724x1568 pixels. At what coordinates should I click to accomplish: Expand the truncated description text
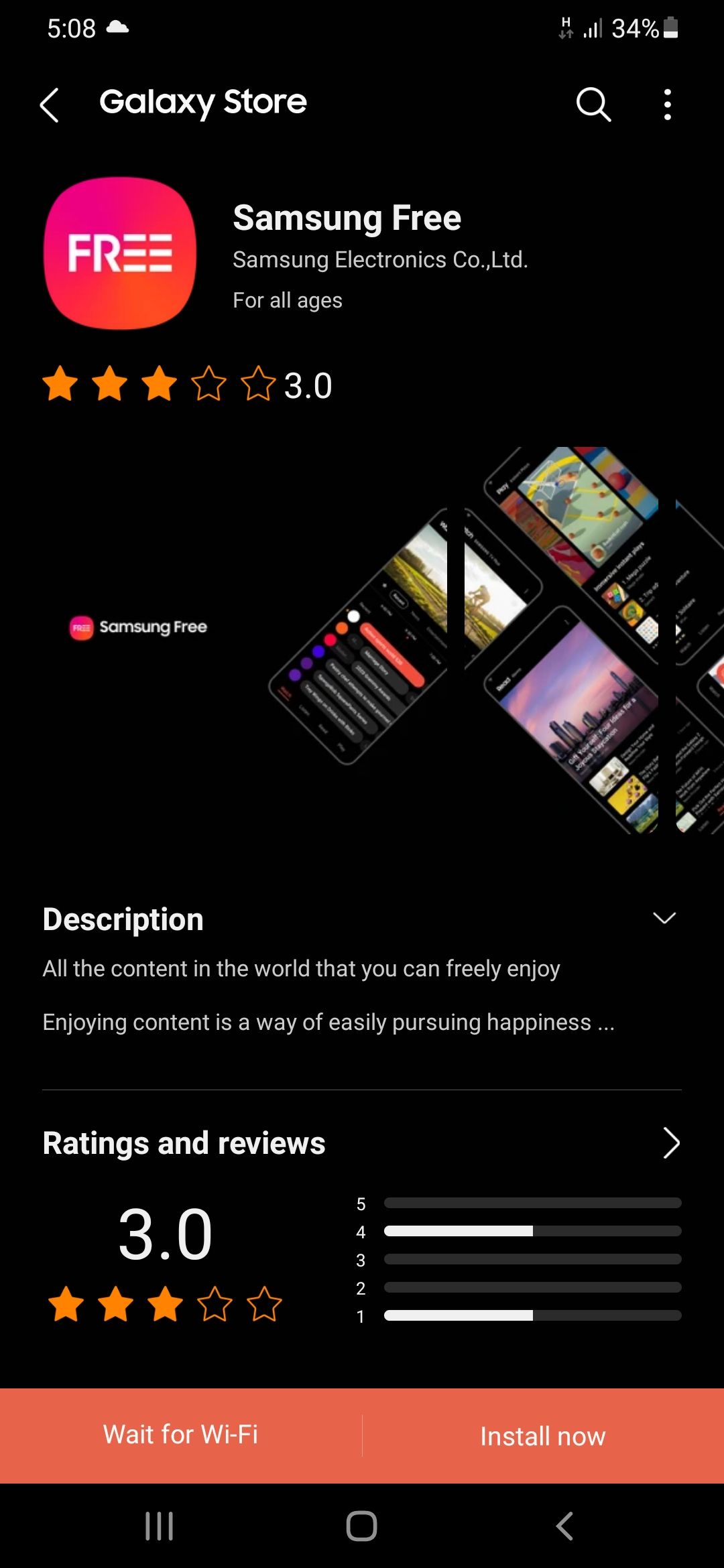tap(328, 1022)
